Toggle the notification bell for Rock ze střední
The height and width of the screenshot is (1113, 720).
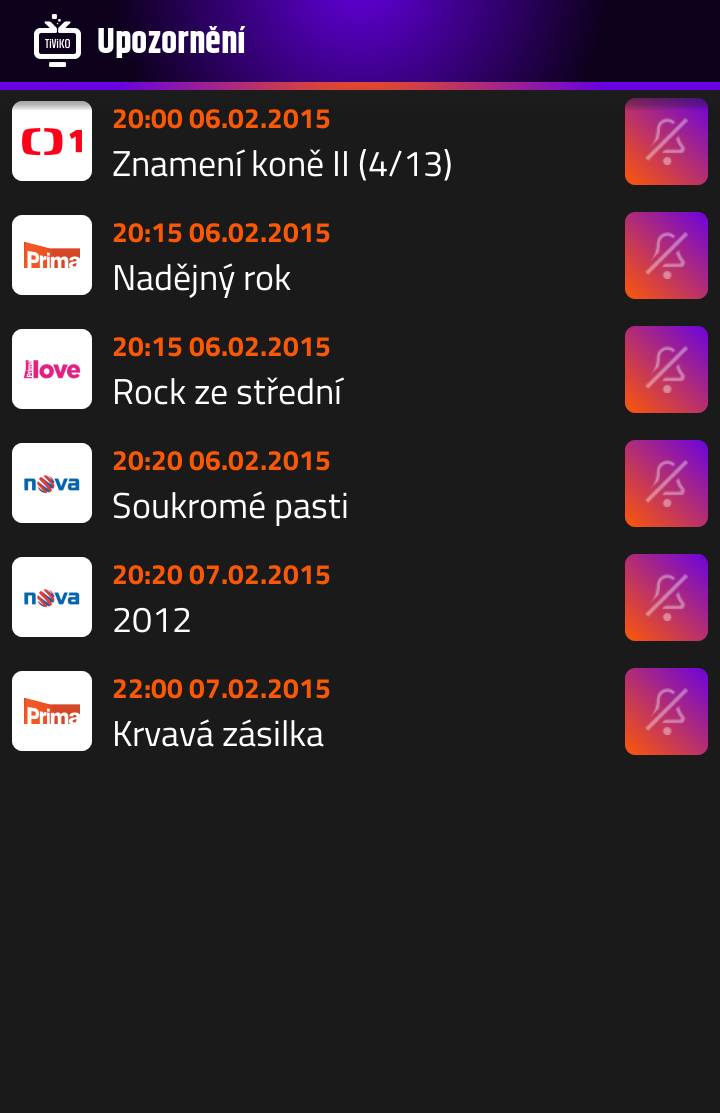coord(666,369)
